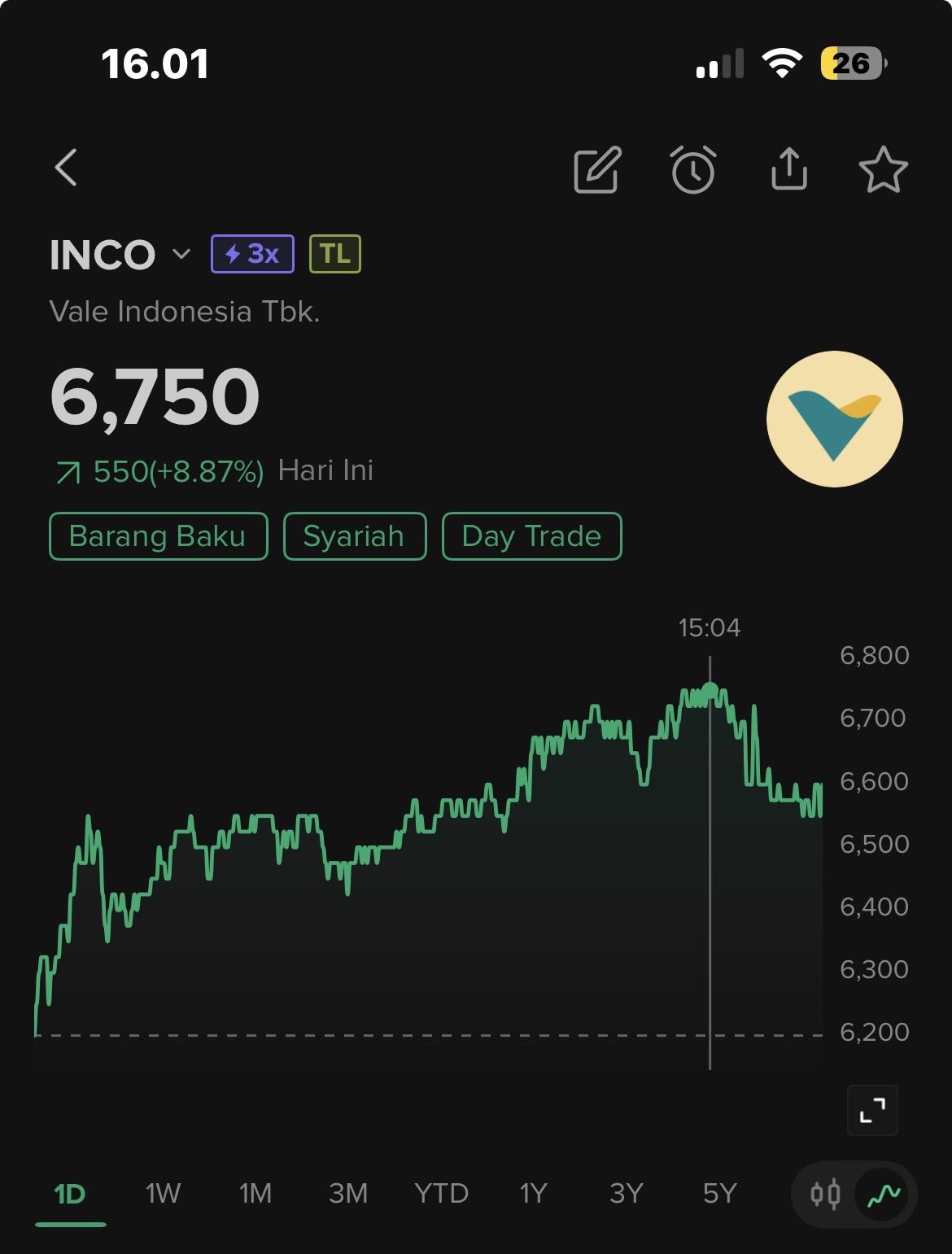View the 3Y chart range

(627, 1194)
